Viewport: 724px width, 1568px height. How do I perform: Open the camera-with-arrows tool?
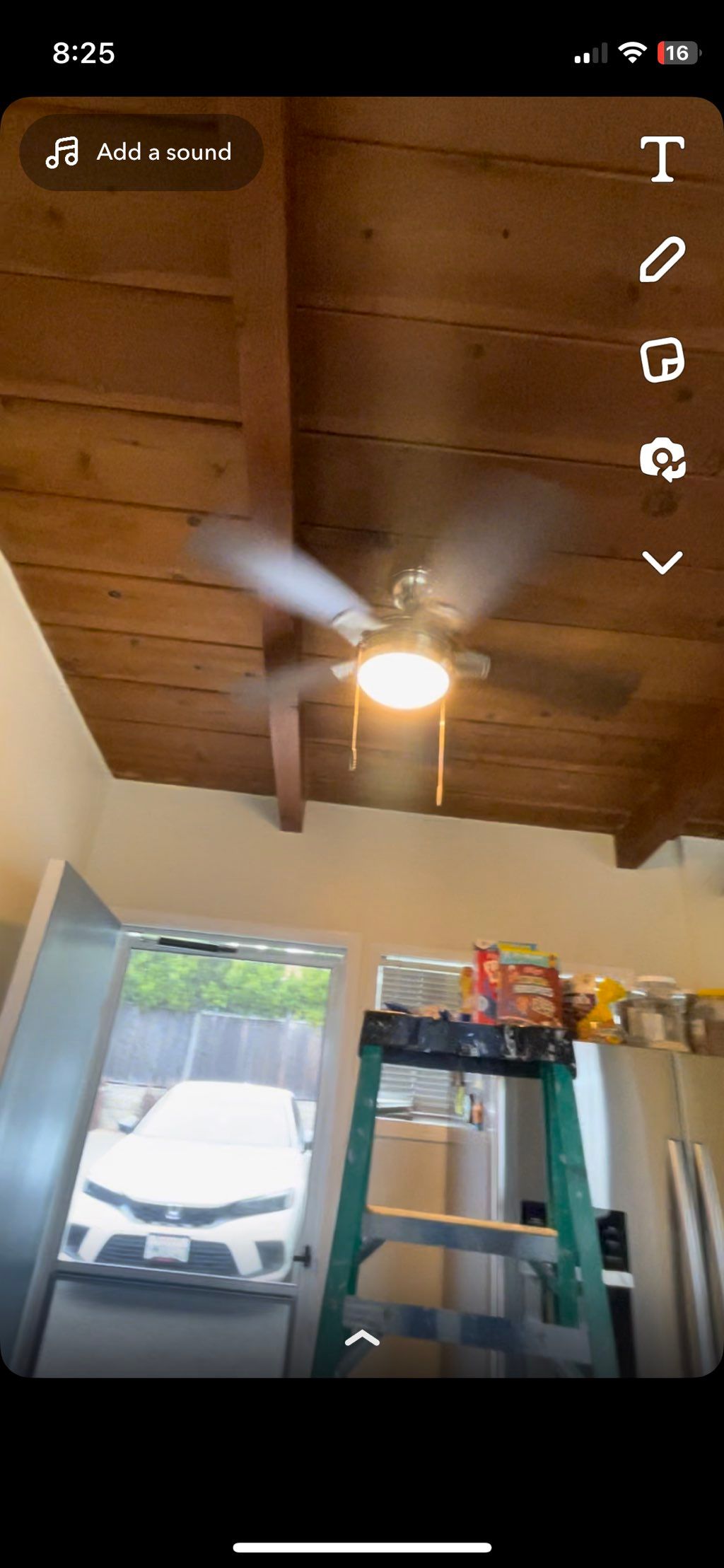662,460
